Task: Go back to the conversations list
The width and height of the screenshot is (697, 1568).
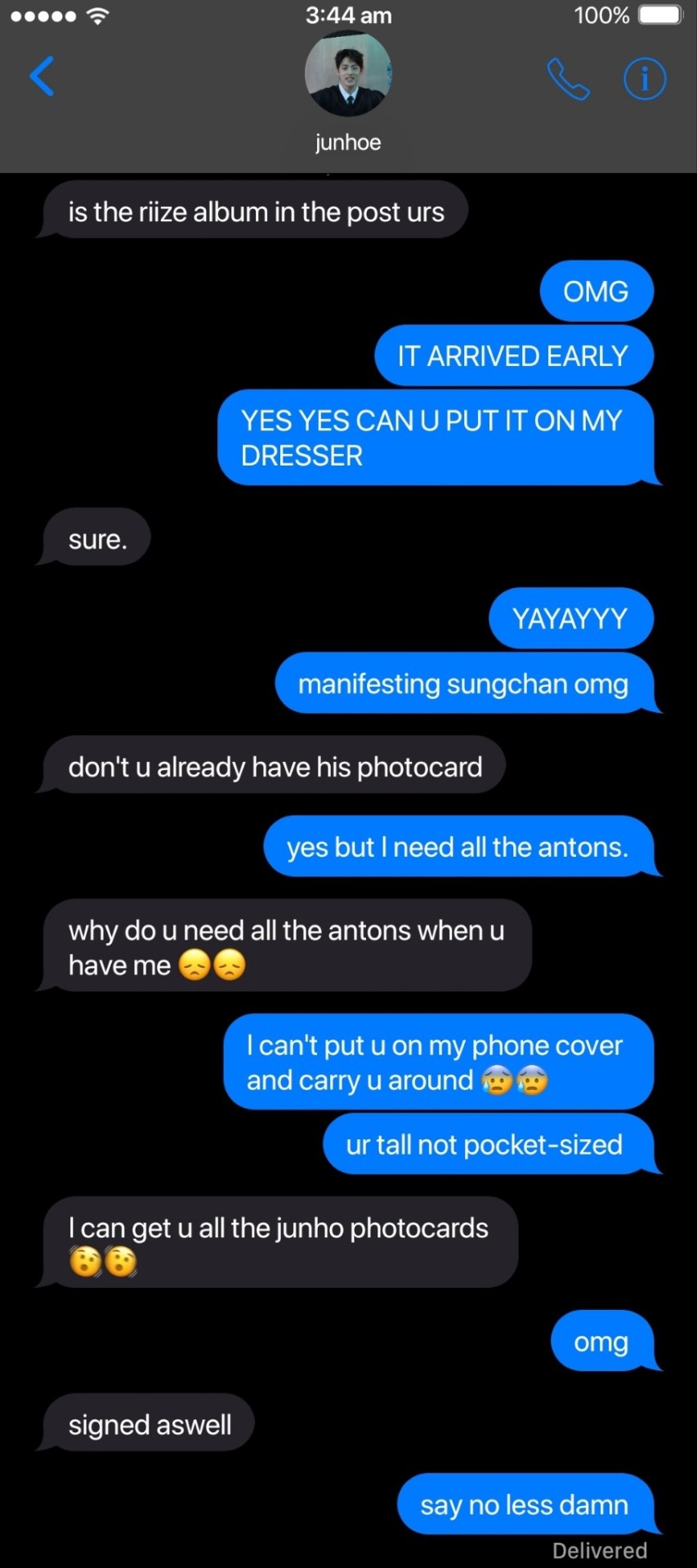Action: click(42, 77)
